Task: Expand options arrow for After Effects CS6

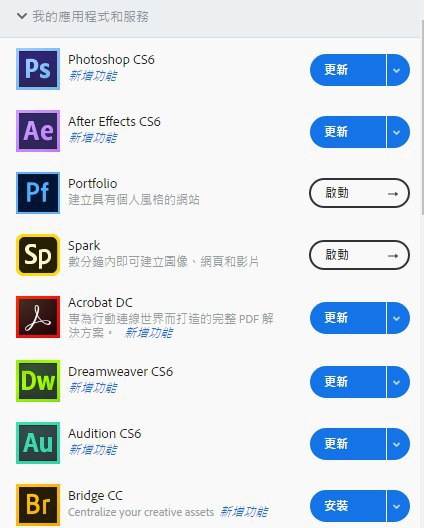Action: (398, 132)
